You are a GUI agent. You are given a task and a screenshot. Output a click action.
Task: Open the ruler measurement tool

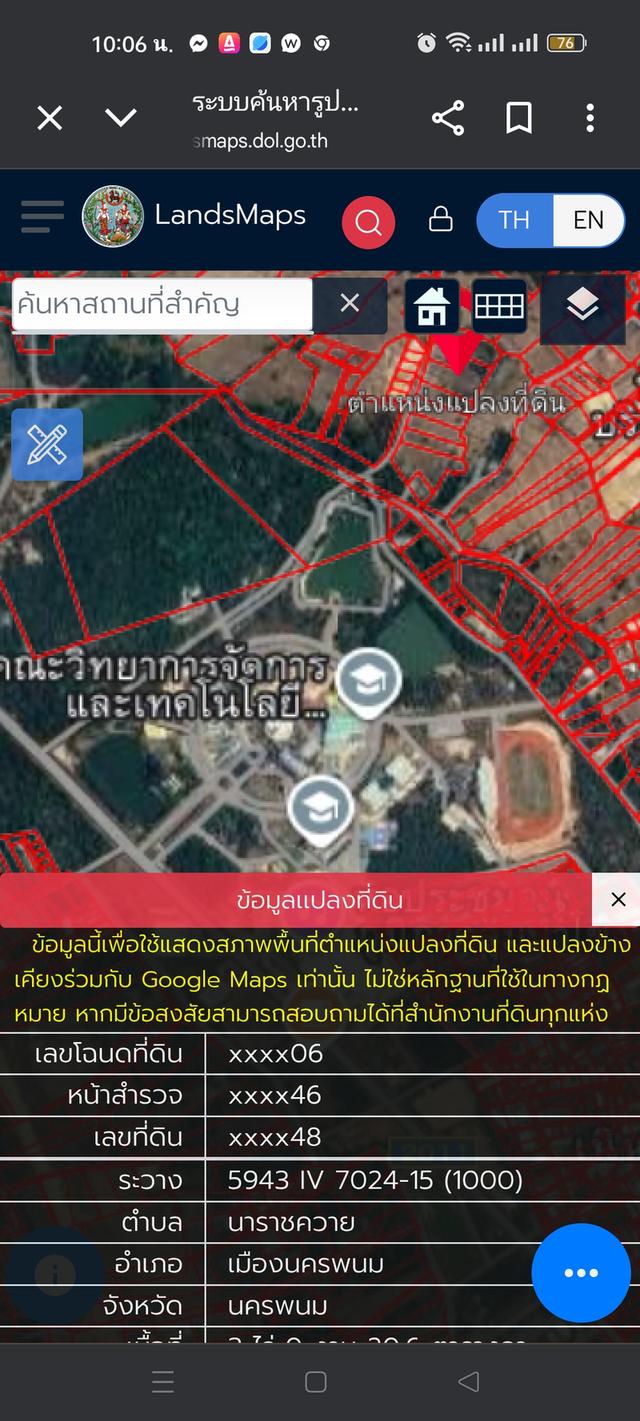tap(47, 445)
